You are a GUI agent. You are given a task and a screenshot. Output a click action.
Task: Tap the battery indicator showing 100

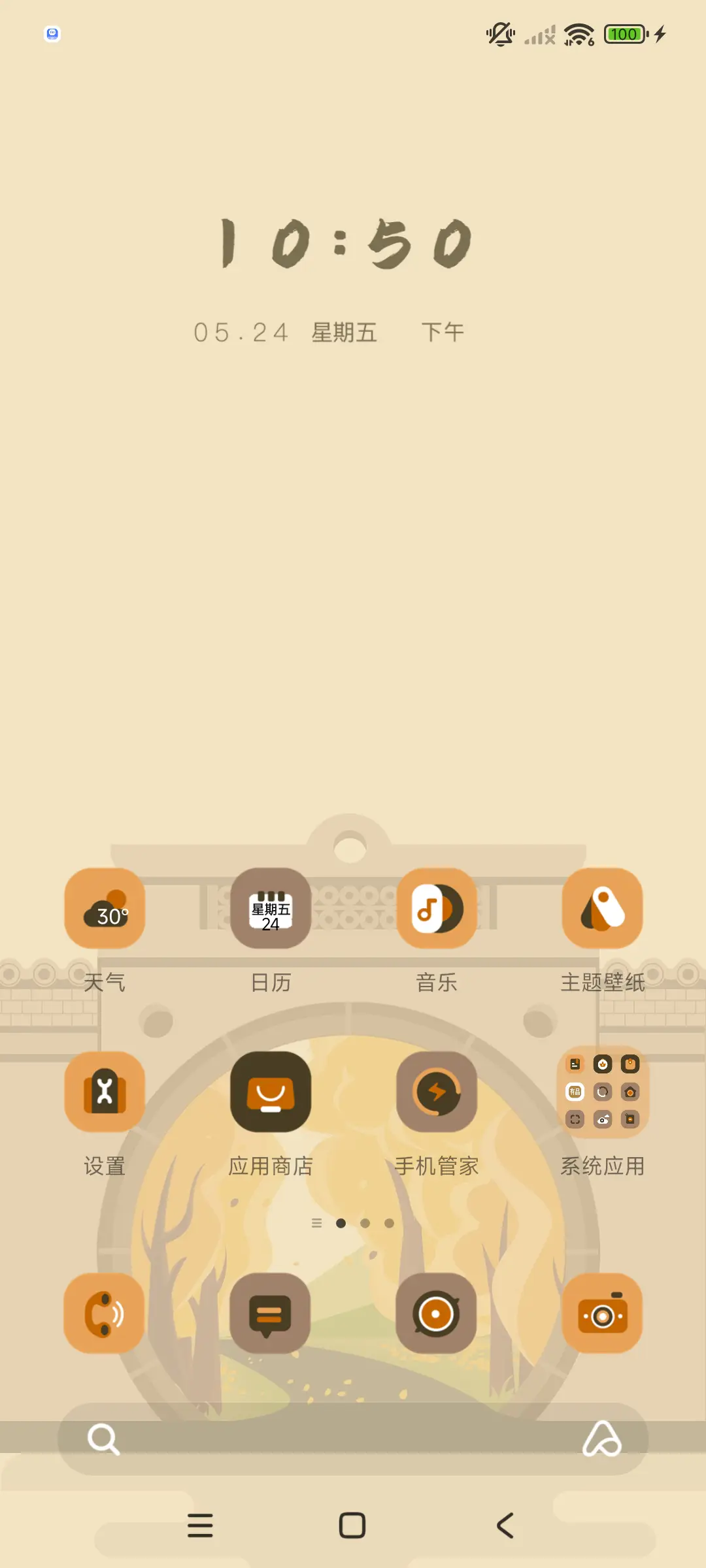click(x=624, y=34)
